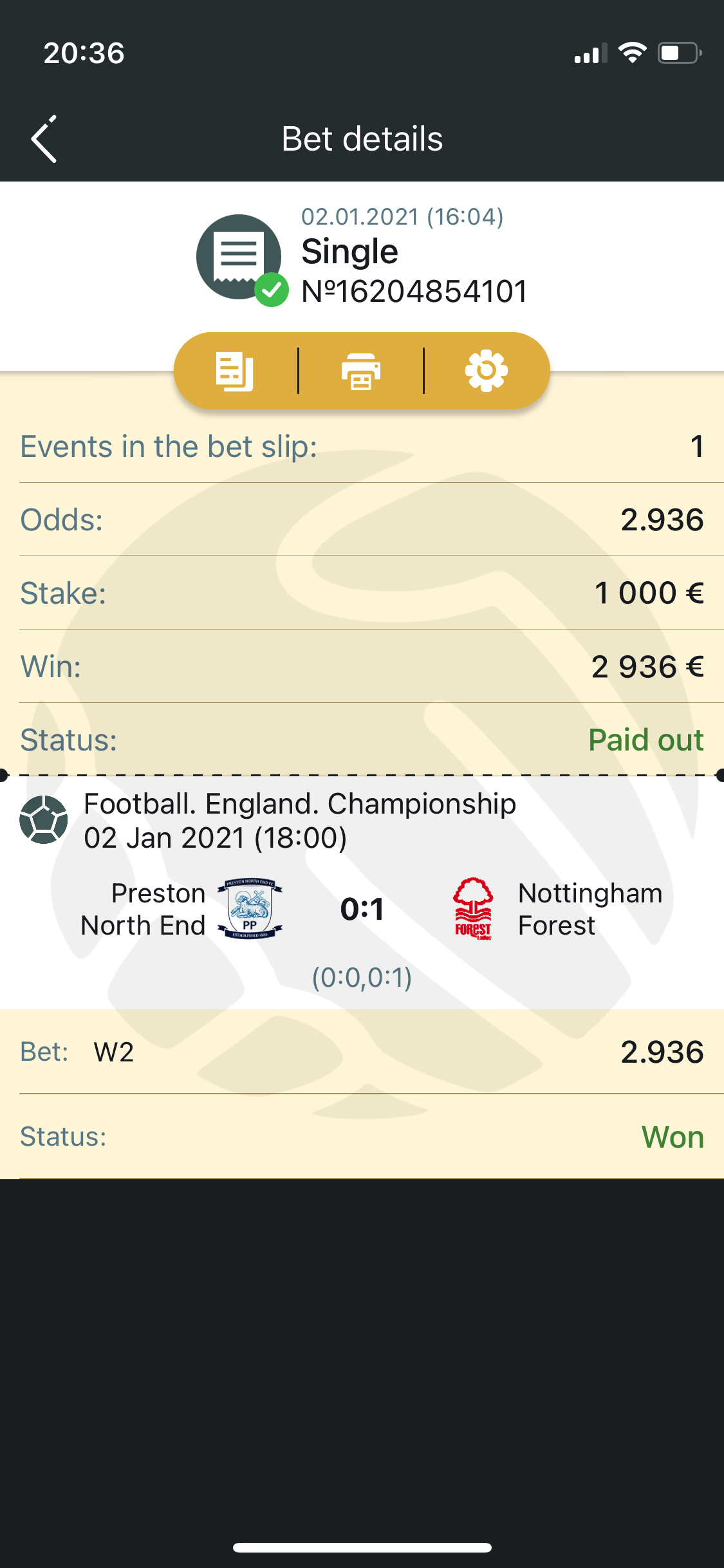Tap the copy bet slip icon

click(235, 371)
